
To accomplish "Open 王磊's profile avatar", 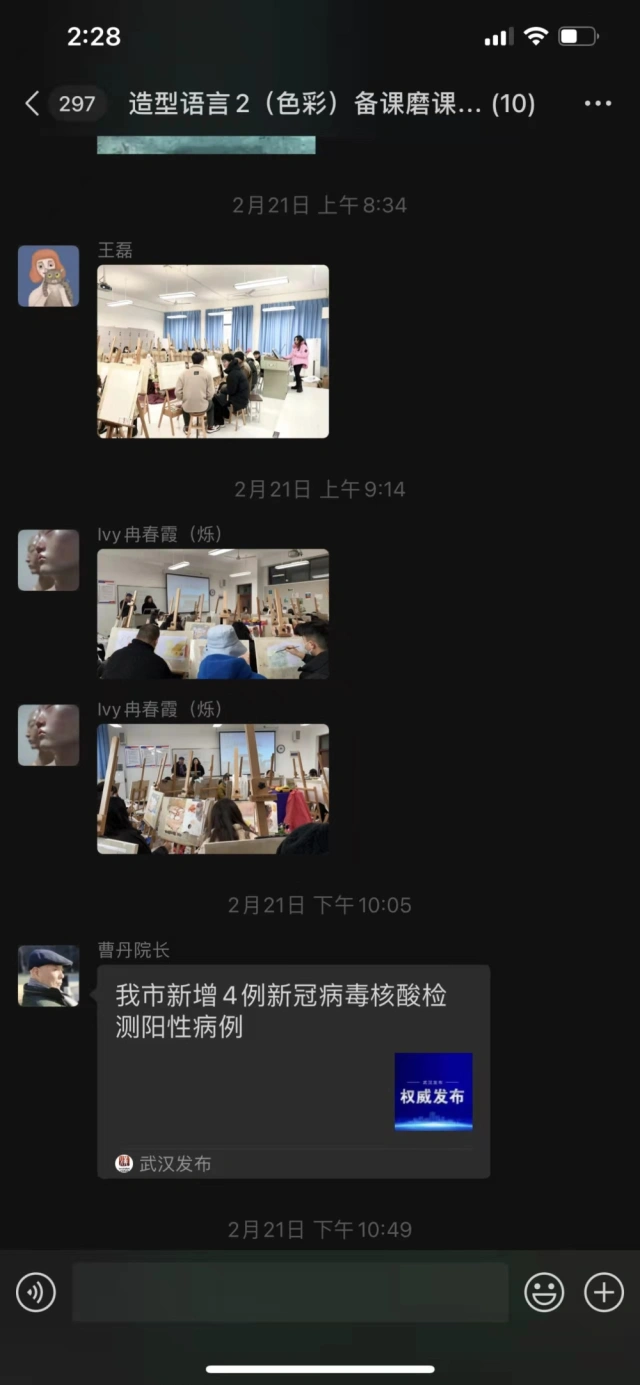I will (x=48, y=276).
